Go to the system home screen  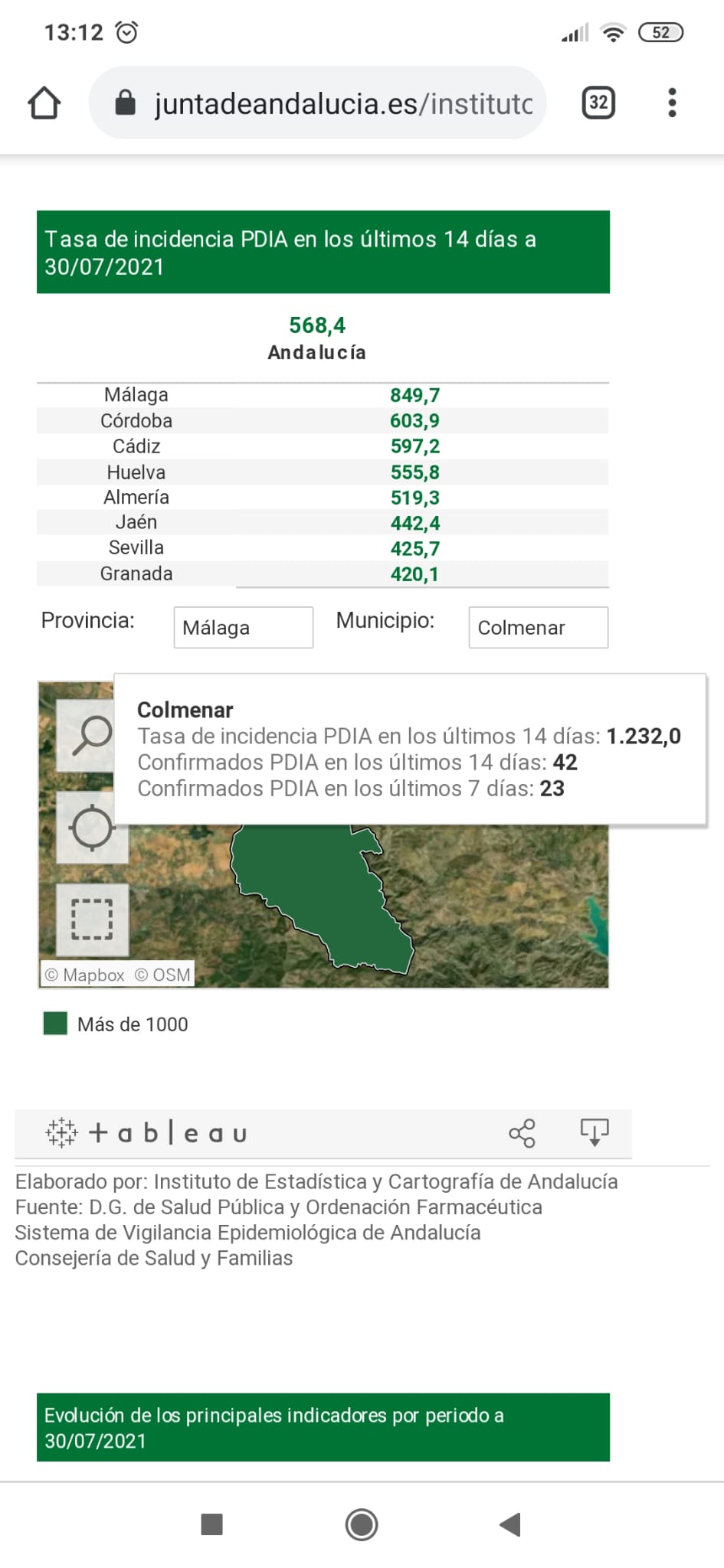(x=362, y=1524)
